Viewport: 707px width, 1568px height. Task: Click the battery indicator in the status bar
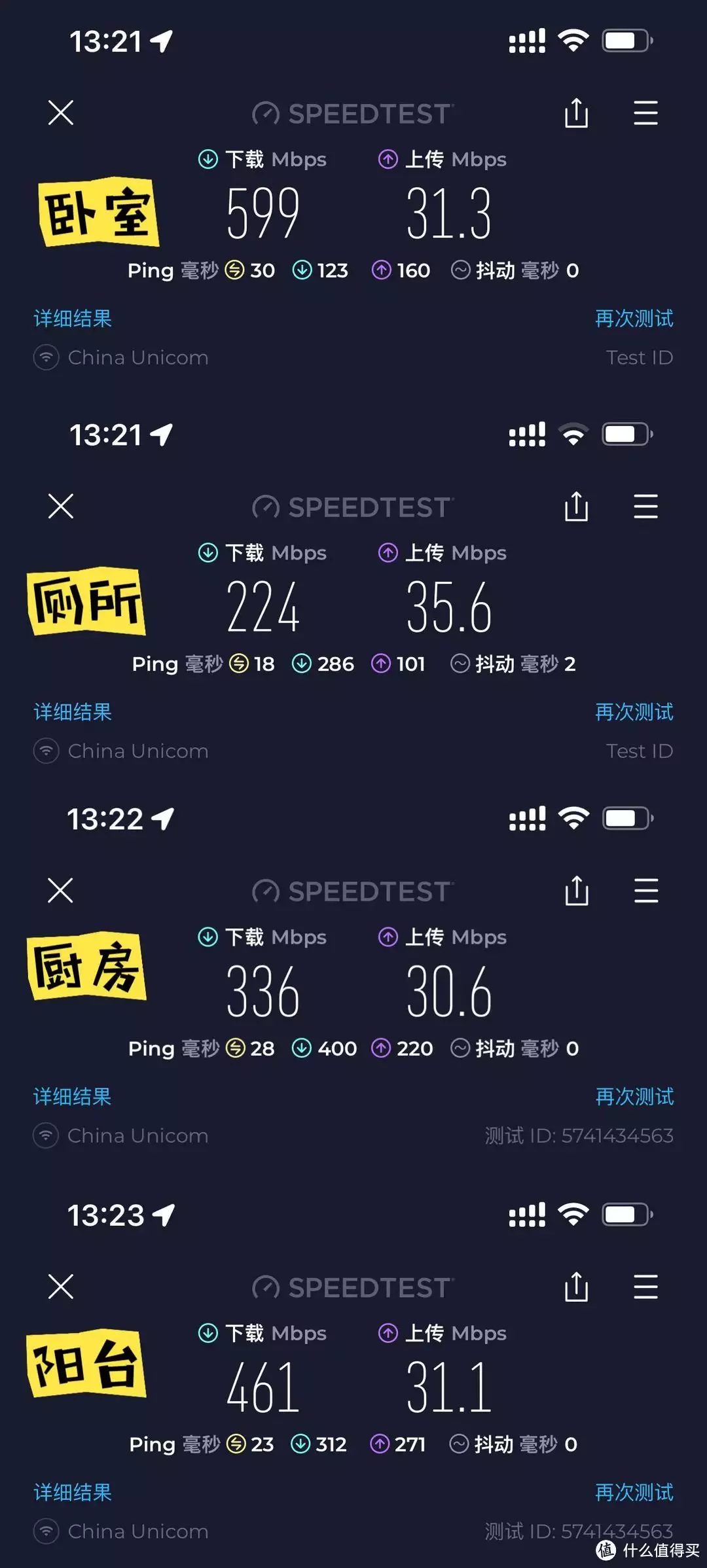tap(625, 41)
